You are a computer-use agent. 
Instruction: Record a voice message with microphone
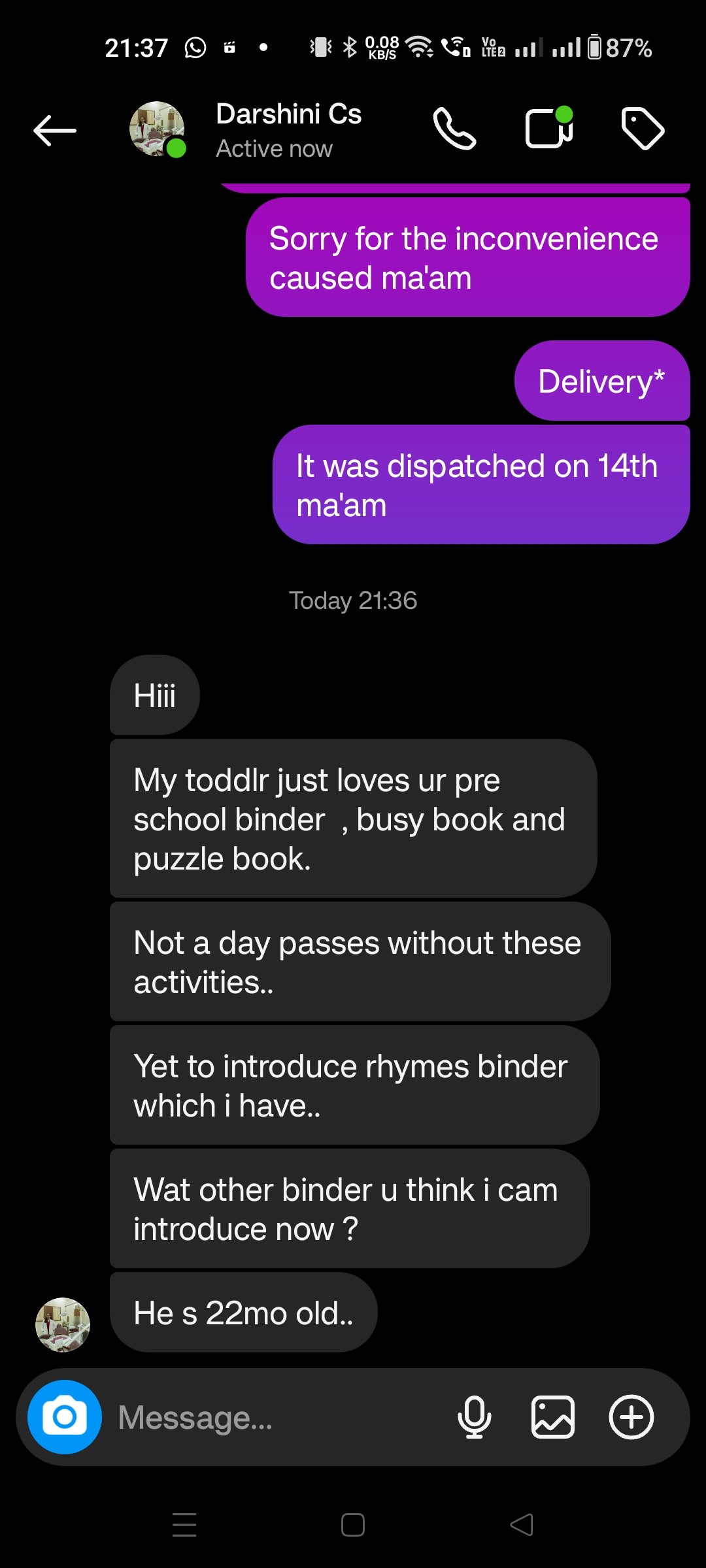[475, 1417]
